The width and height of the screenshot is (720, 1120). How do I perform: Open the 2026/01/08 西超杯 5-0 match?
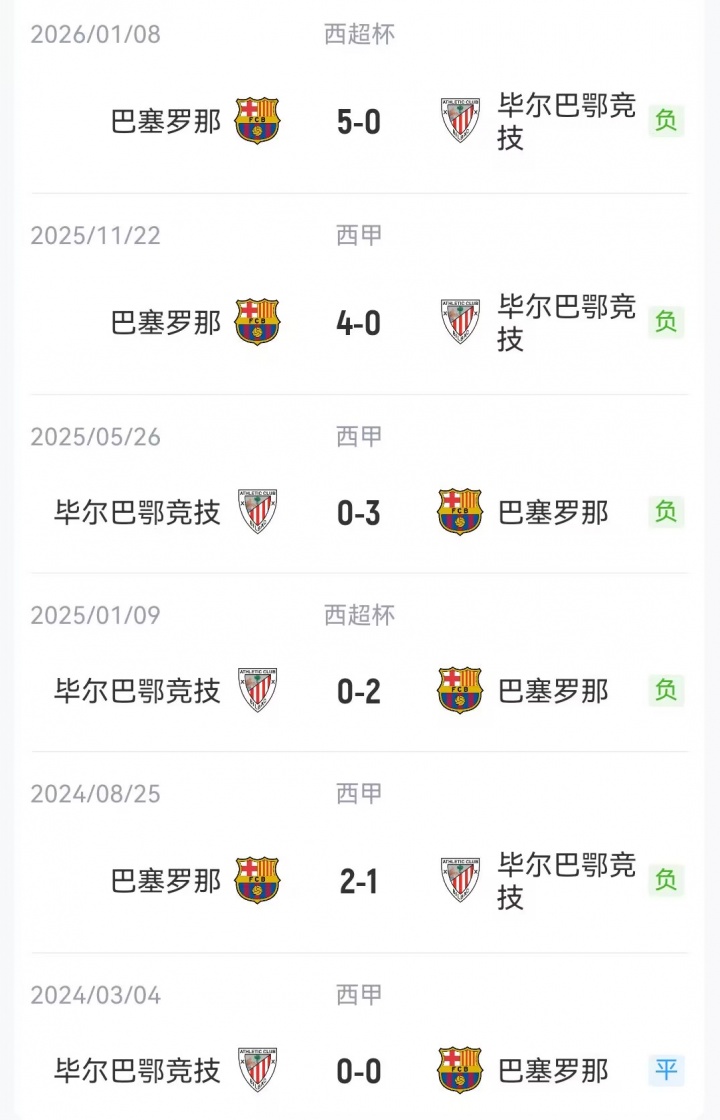(359, 122)
